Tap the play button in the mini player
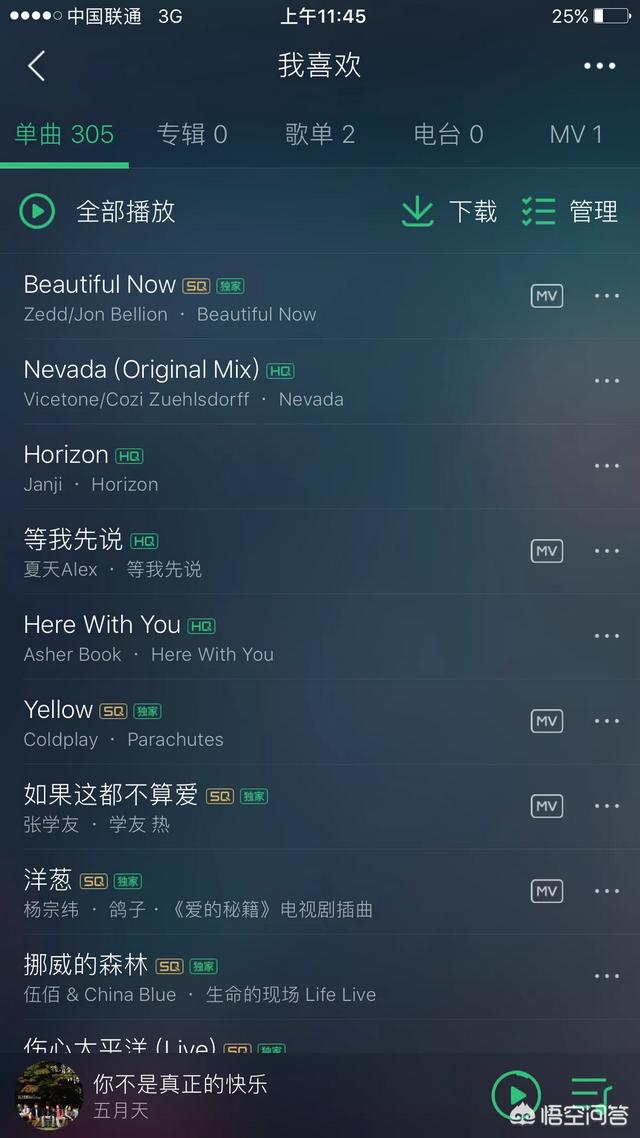 pos(516,1094)
